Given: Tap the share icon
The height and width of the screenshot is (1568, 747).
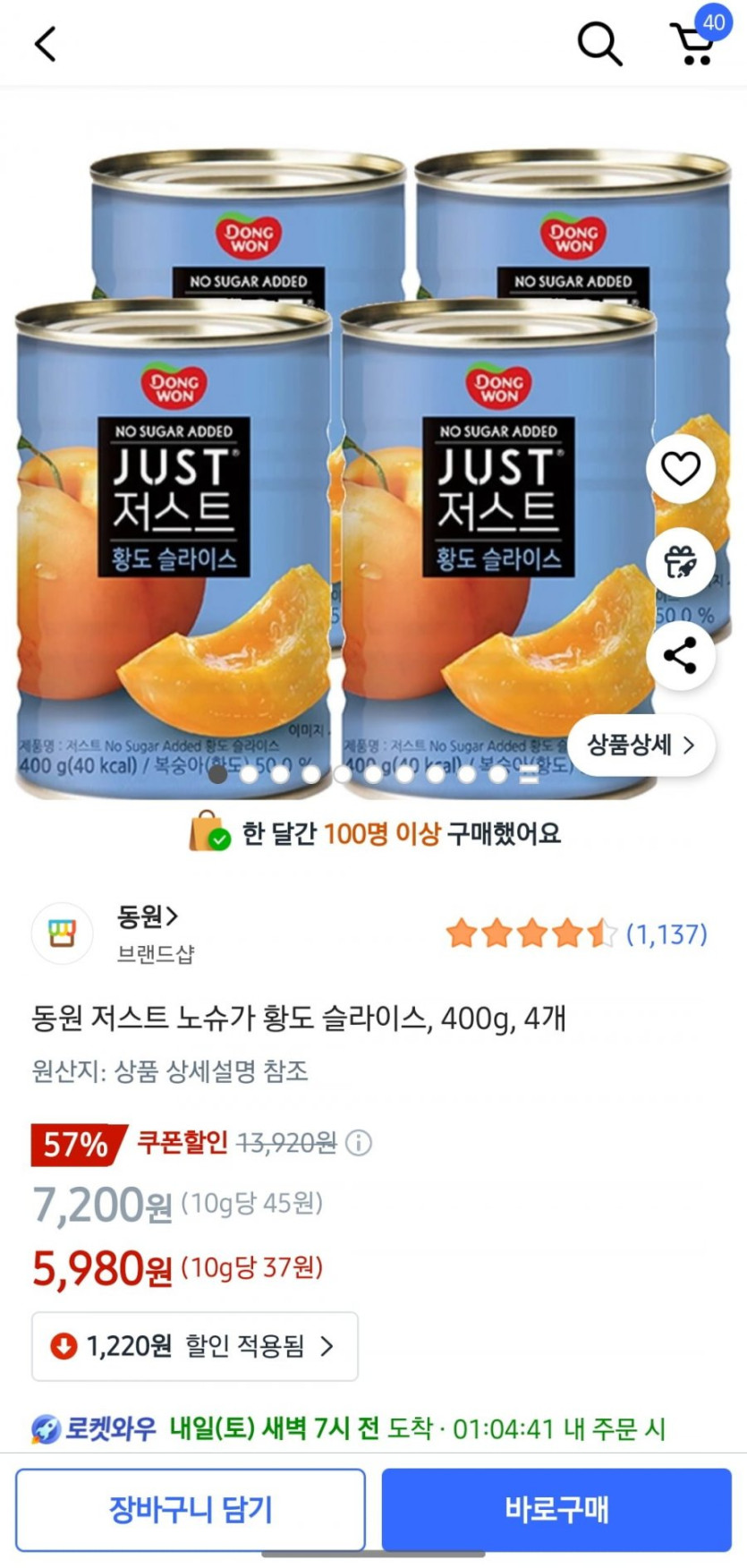Looking at the screenshot, I should coord(681,654).
